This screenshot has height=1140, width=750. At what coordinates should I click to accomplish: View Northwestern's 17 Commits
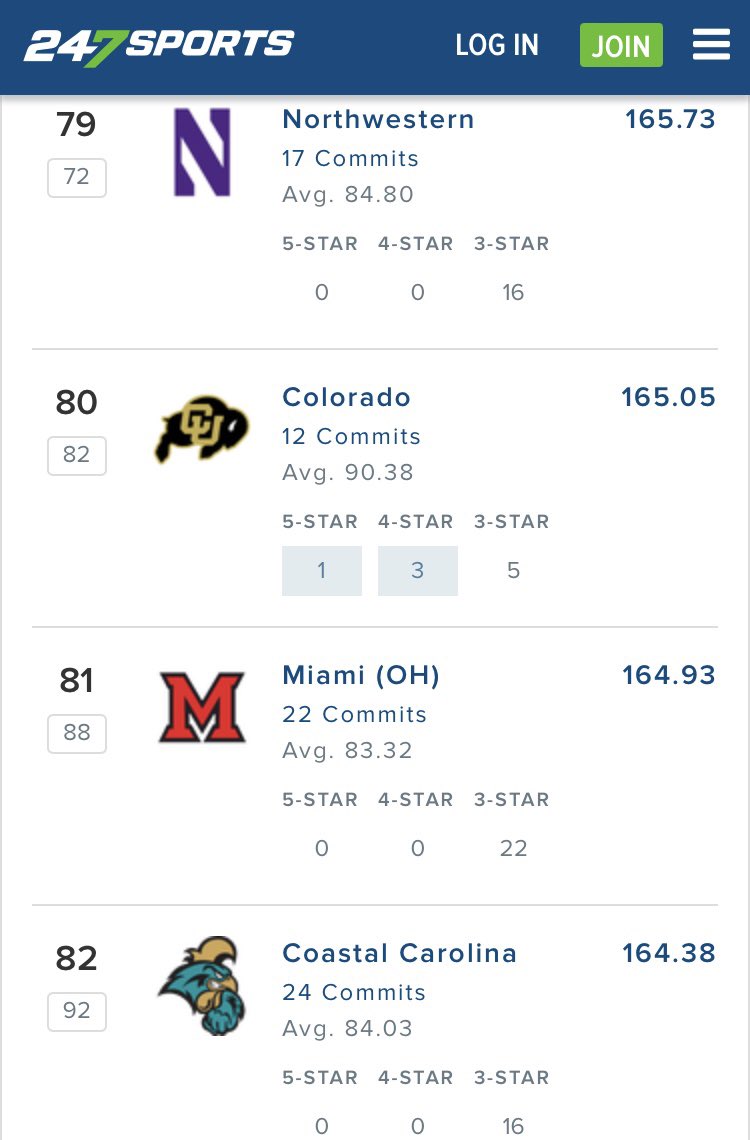(350, 158)
